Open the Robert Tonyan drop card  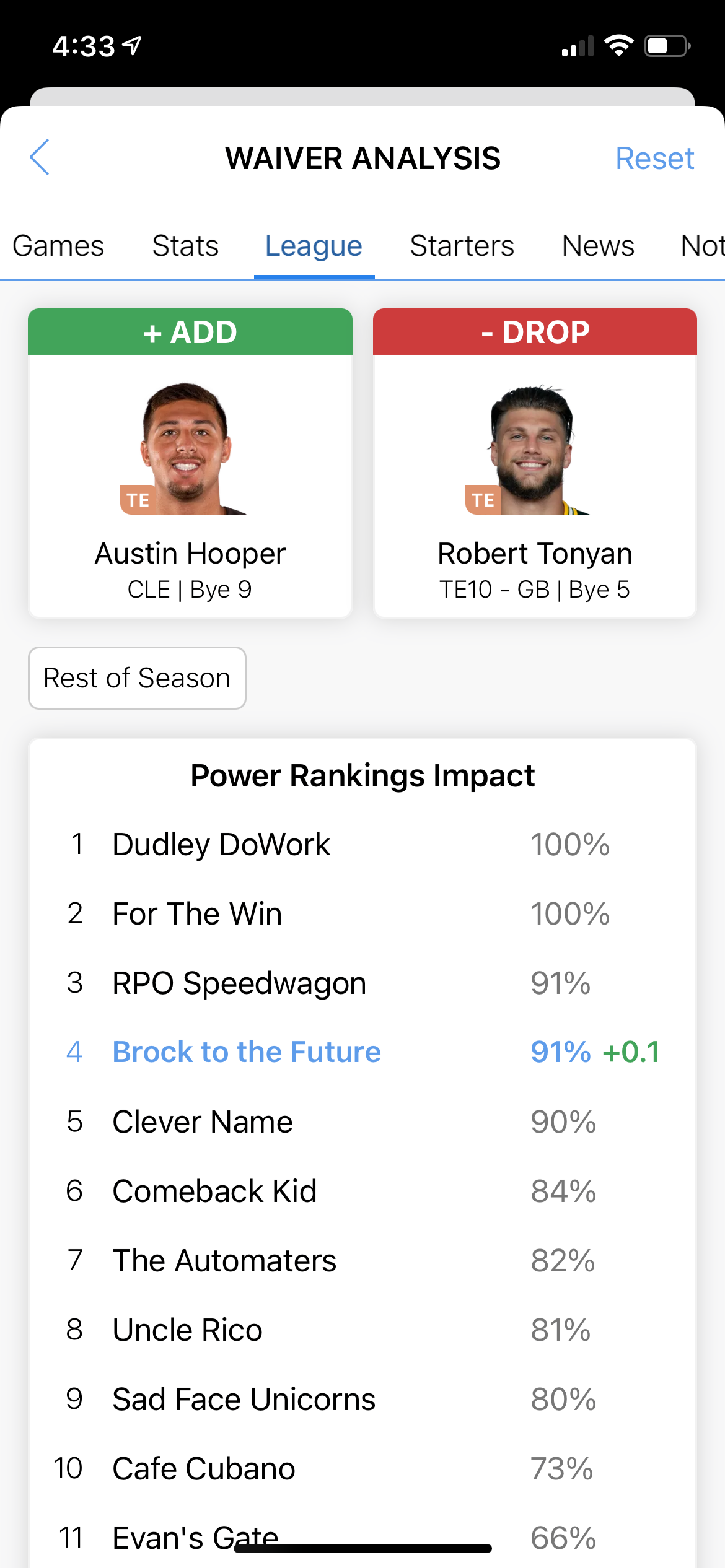535,463
